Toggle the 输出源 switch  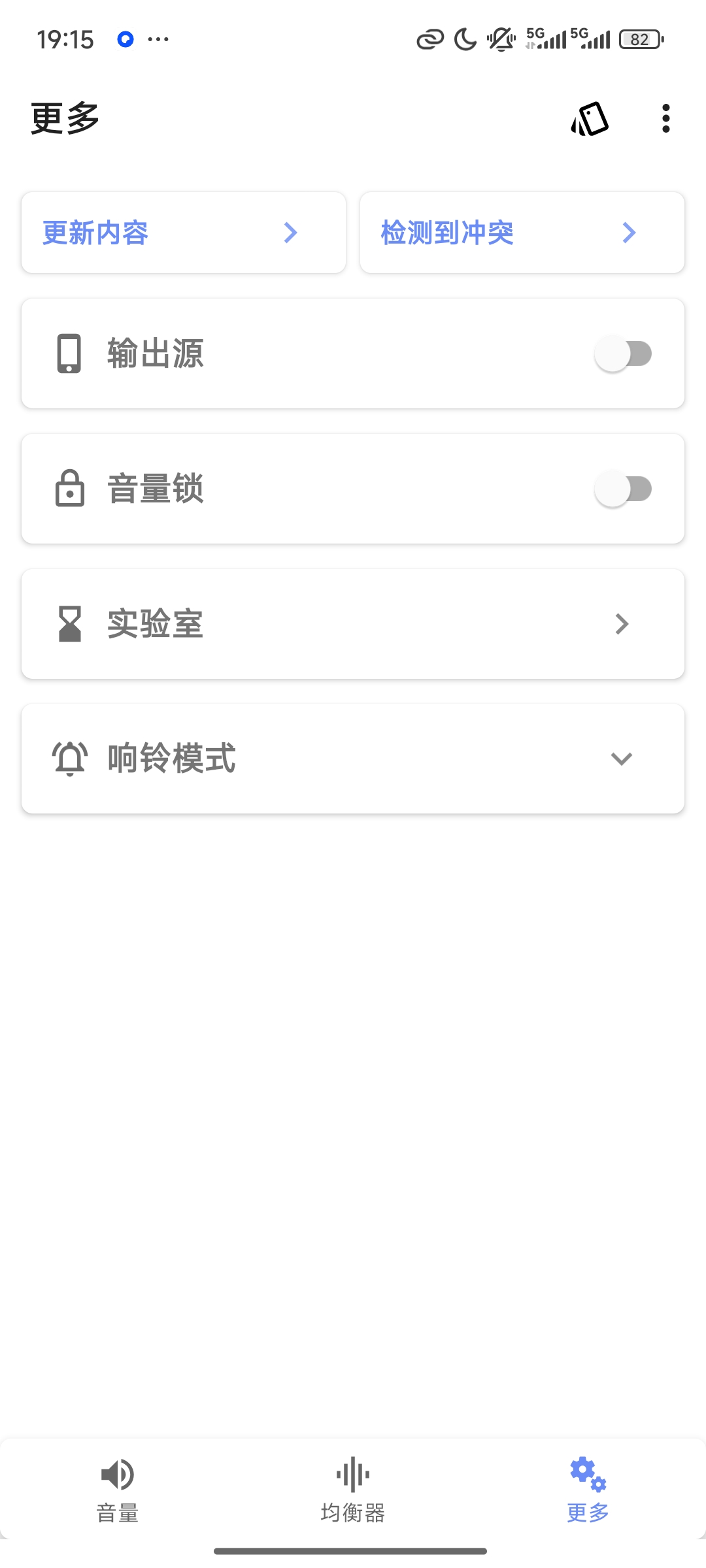623,354
